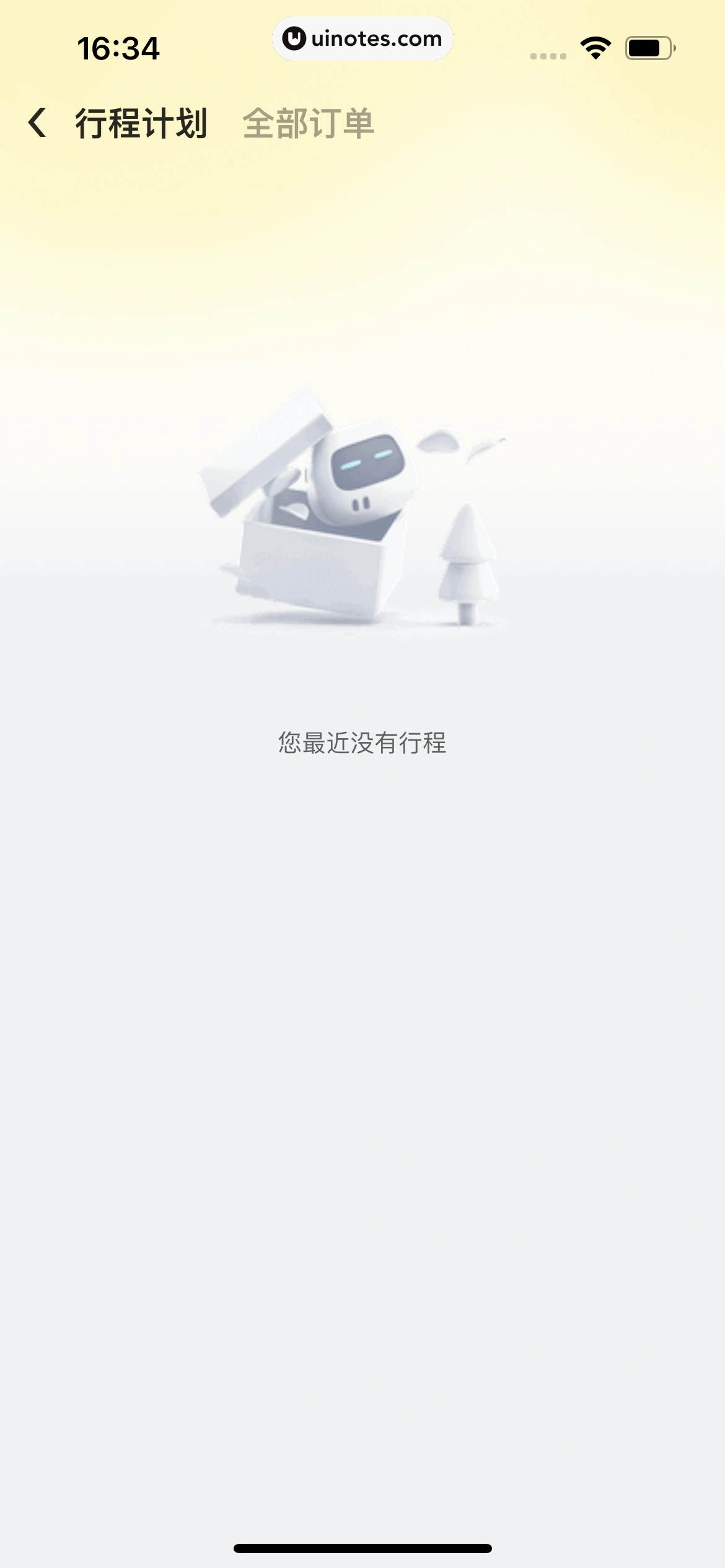Tap the Wi-Fi icon in the status bar

click(595, 48)
